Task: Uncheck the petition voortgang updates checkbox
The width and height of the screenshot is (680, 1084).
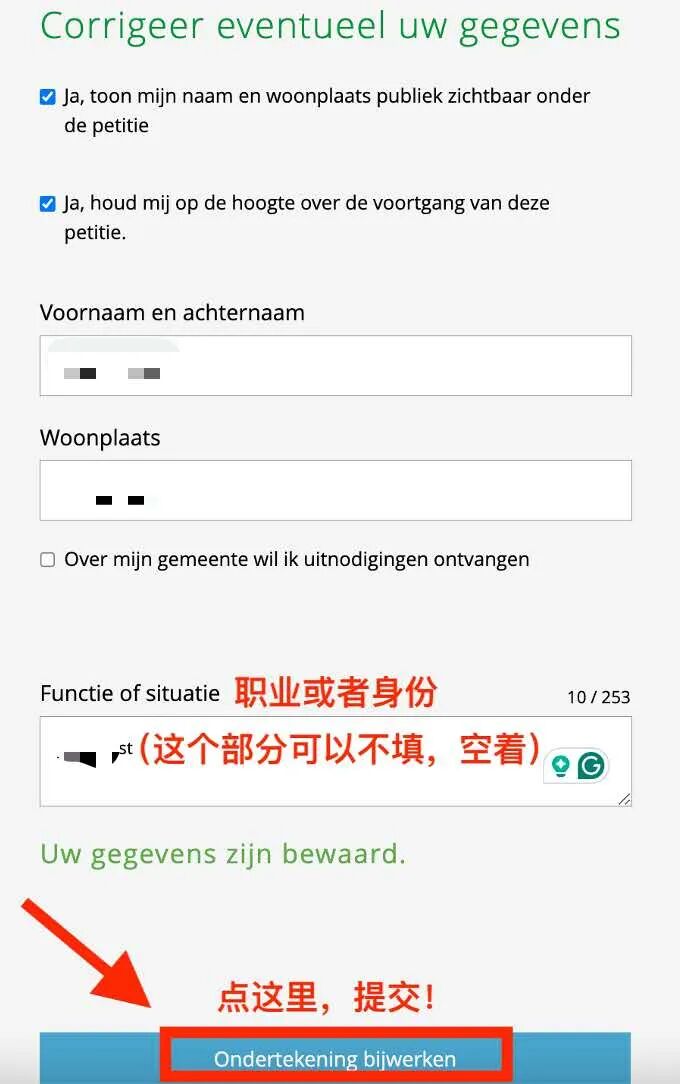Action: click(47, 204)
